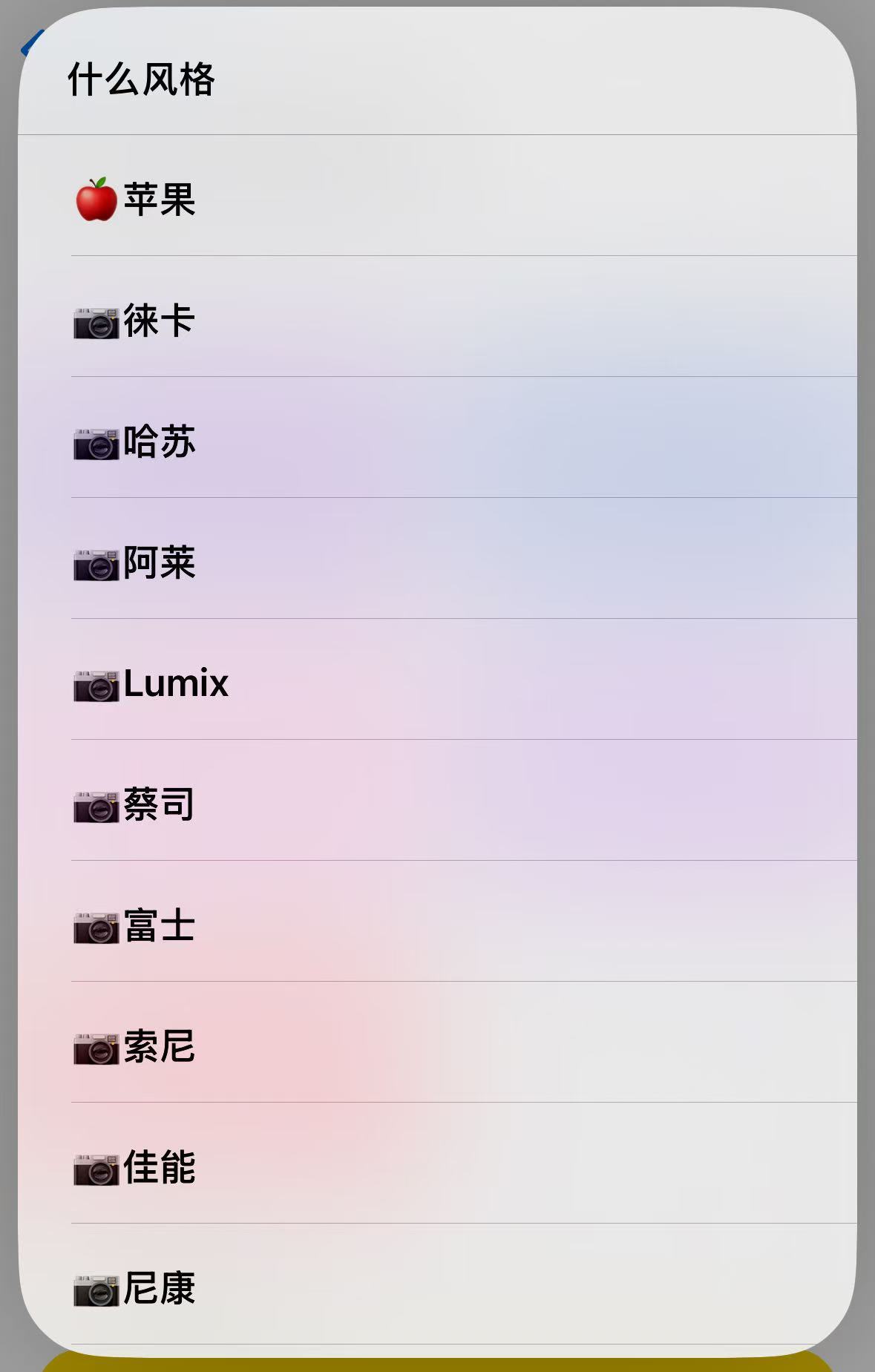Select the 尼康 style row

pyautogui.click(x=438, y=1284)
